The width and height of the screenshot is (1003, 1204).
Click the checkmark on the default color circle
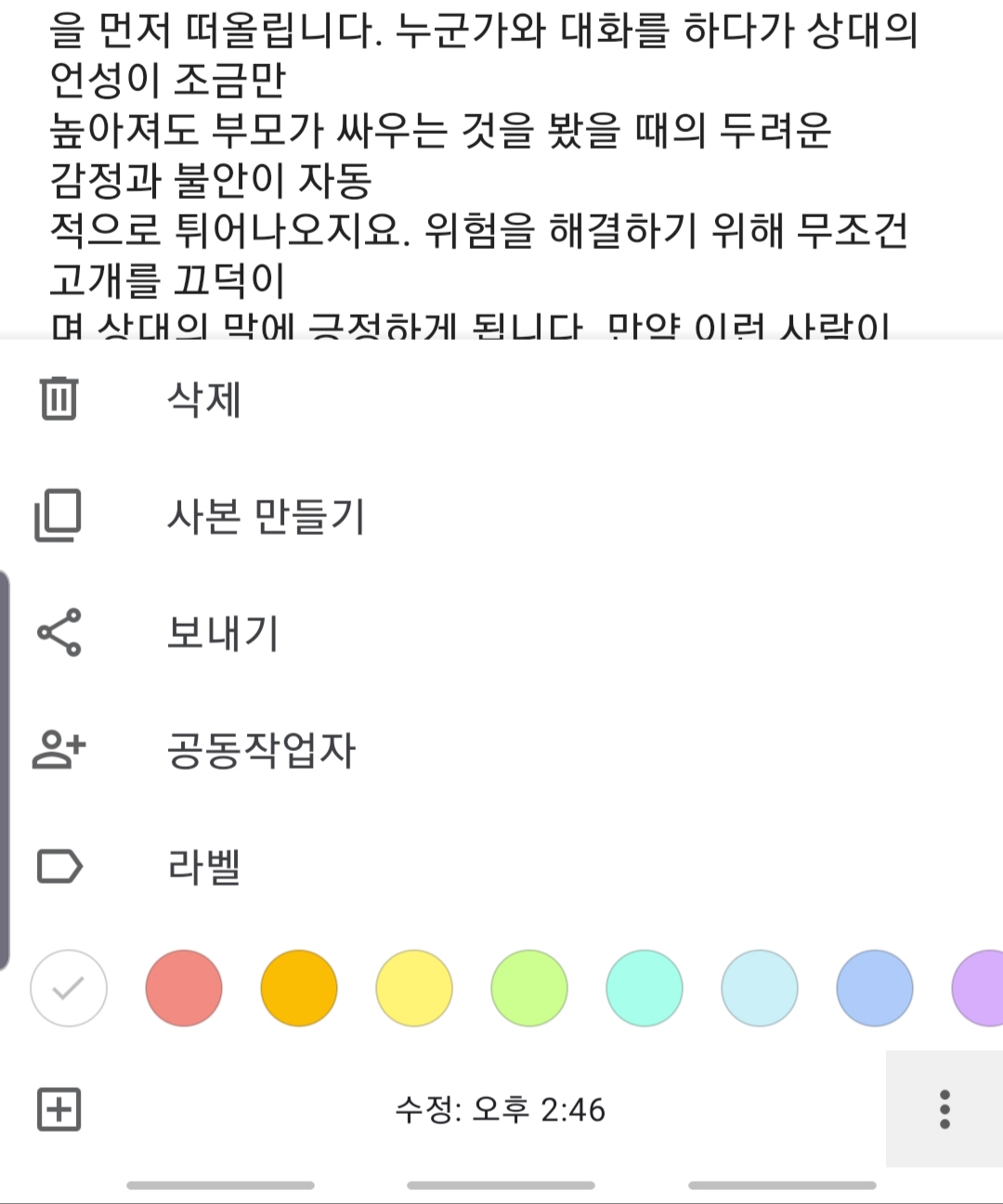tap(69, 989)
